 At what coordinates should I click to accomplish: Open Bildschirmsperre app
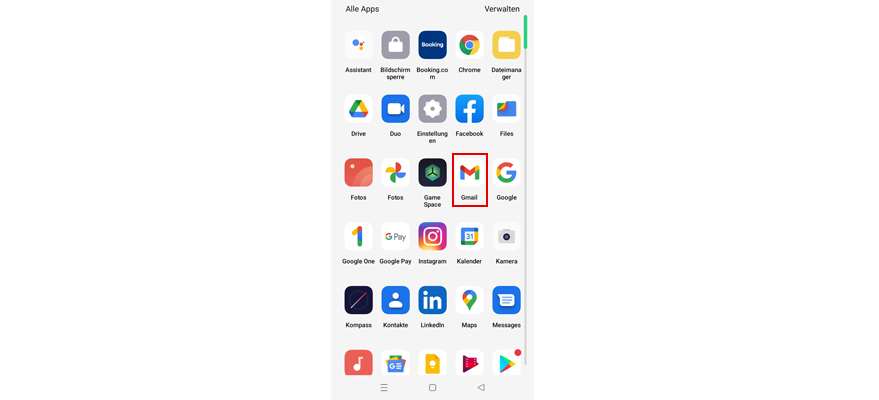tap(395, 45)
